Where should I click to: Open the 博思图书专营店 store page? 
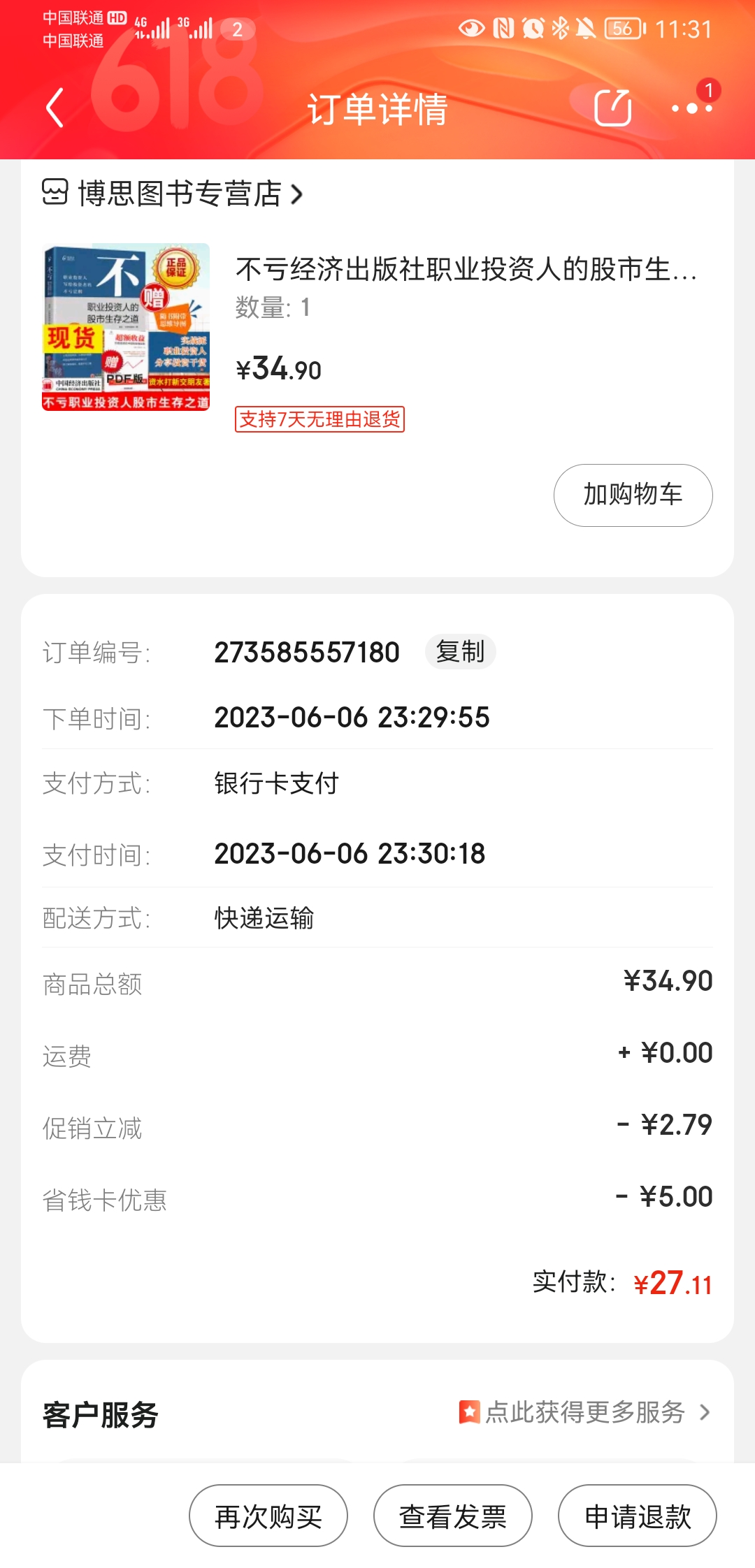click(x=180, y=194)
